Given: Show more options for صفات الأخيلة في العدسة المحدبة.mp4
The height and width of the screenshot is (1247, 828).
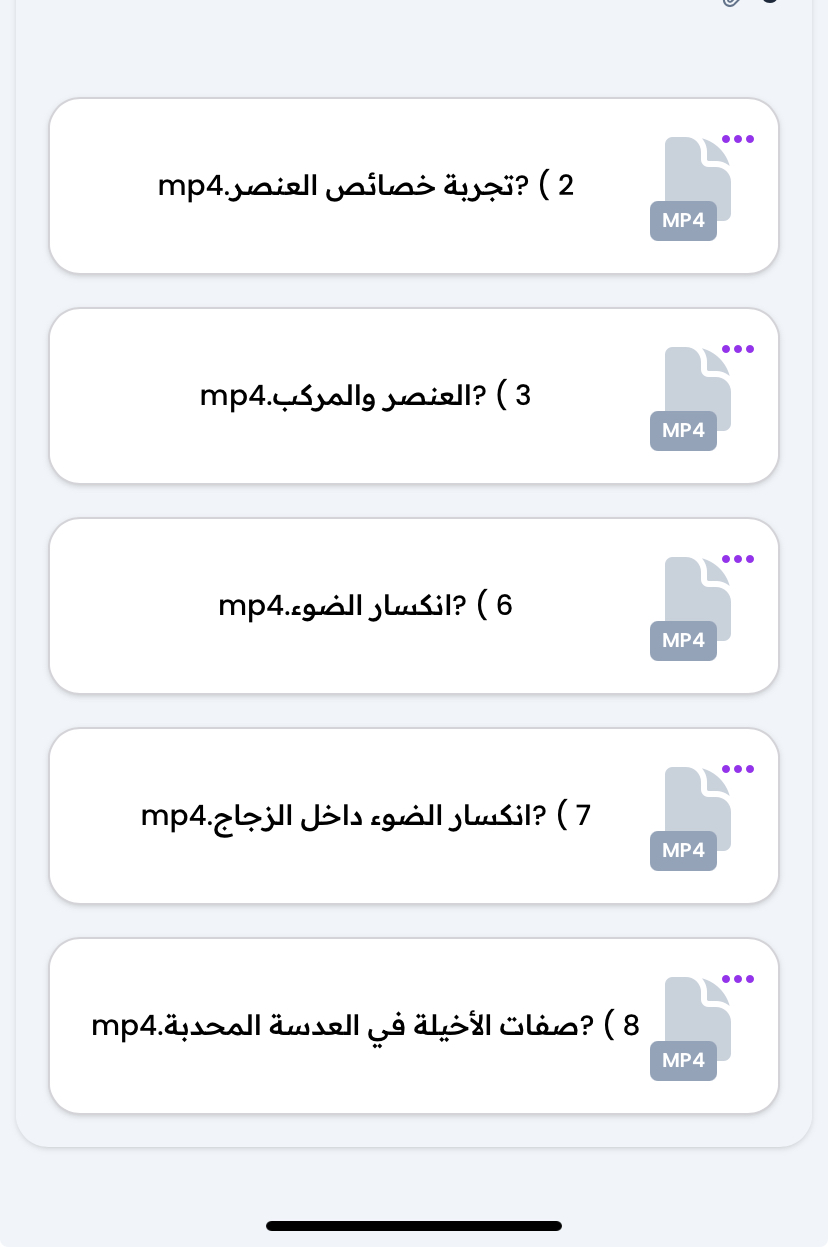Looking at the screenshot, I should pyautogui.click(x=738, y=979).
